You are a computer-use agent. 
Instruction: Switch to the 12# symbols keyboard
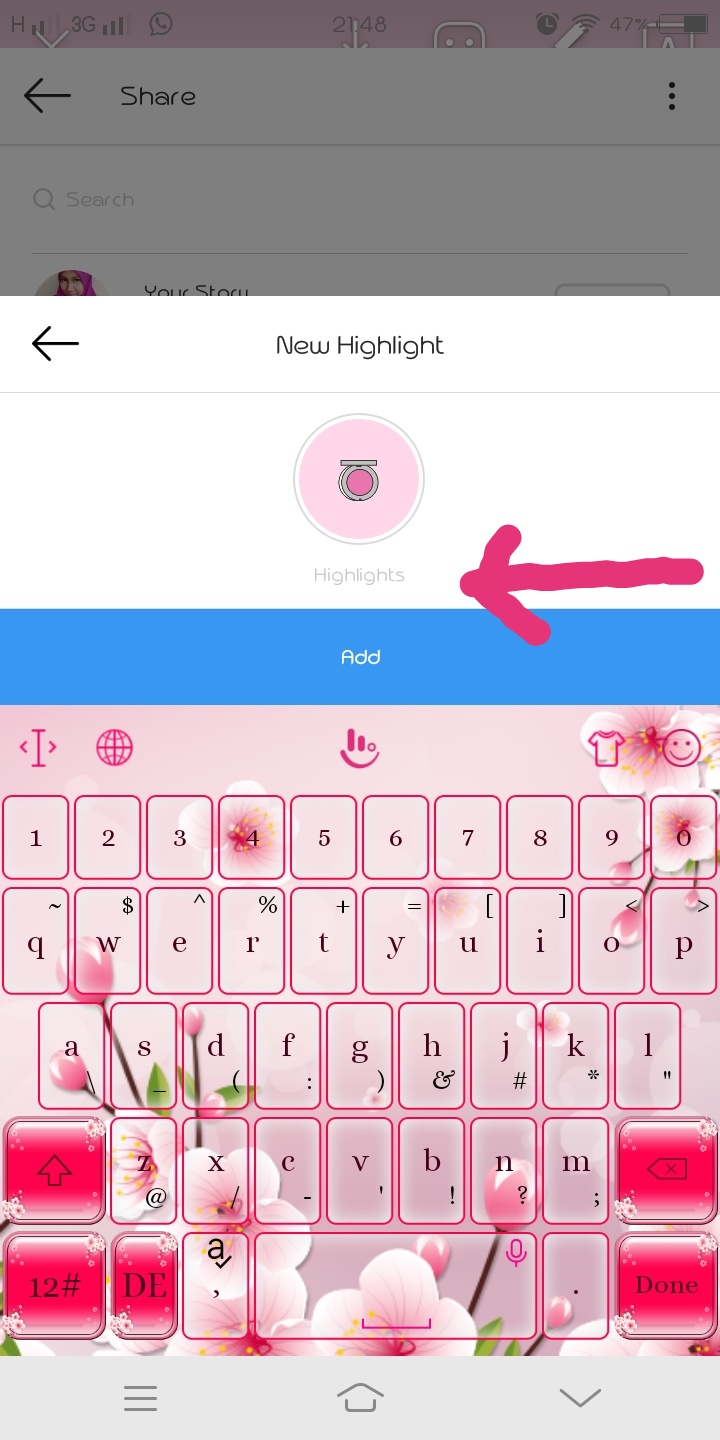pyautogui.click(x=55, y=1286)
